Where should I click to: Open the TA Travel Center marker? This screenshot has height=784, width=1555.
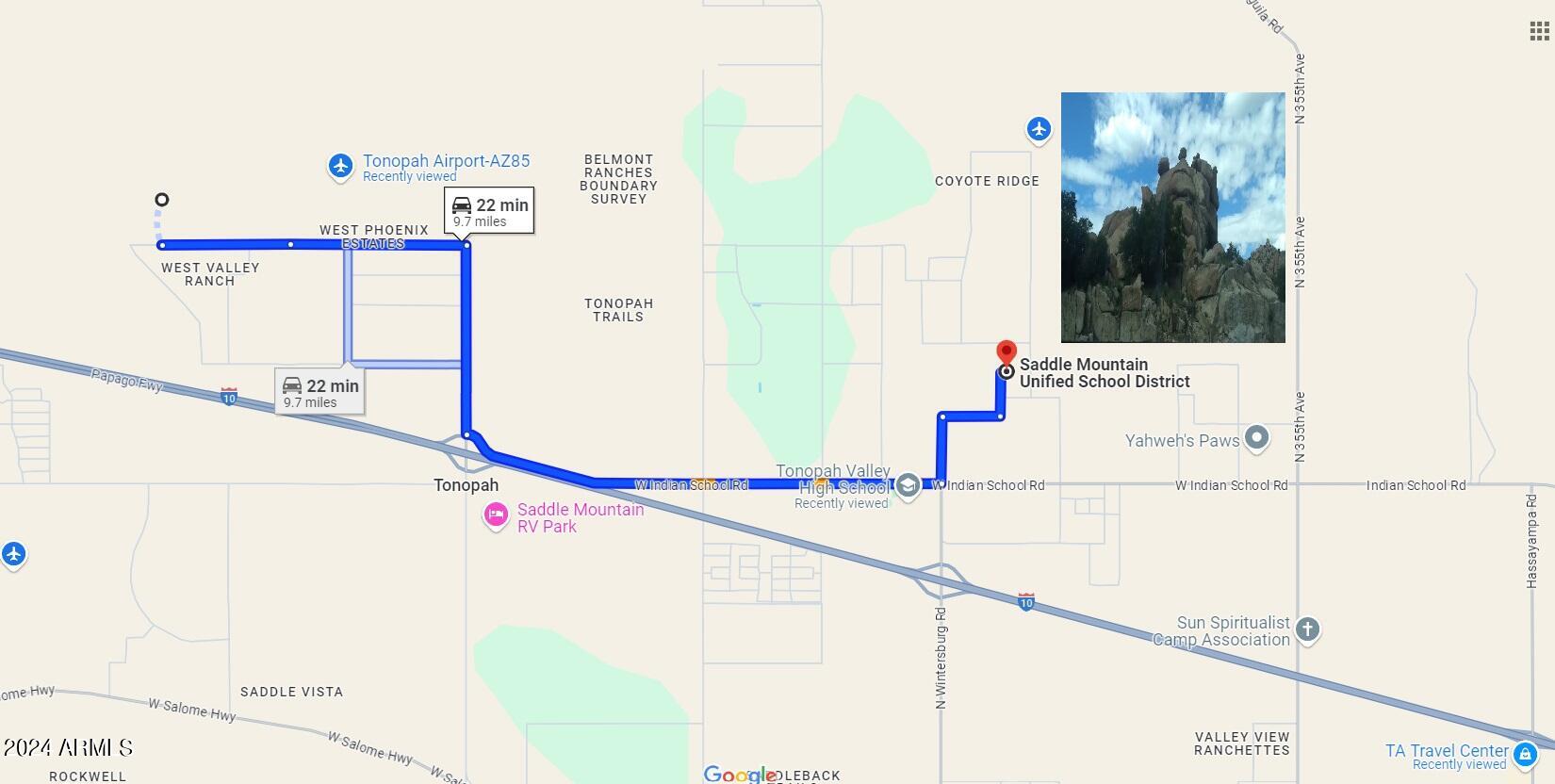pos(1524,754)
